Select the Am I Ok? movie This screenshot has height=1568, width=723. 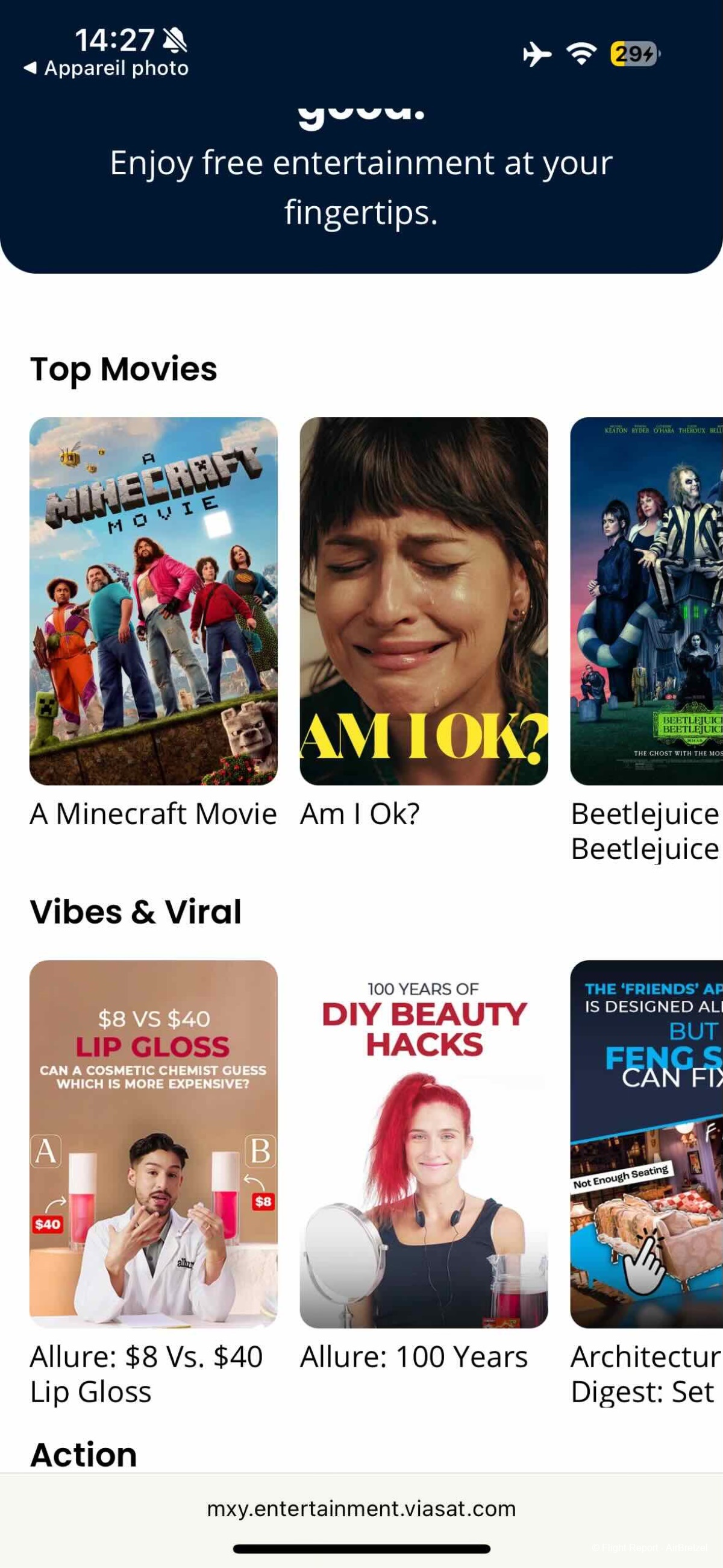(x=424, y=601)
